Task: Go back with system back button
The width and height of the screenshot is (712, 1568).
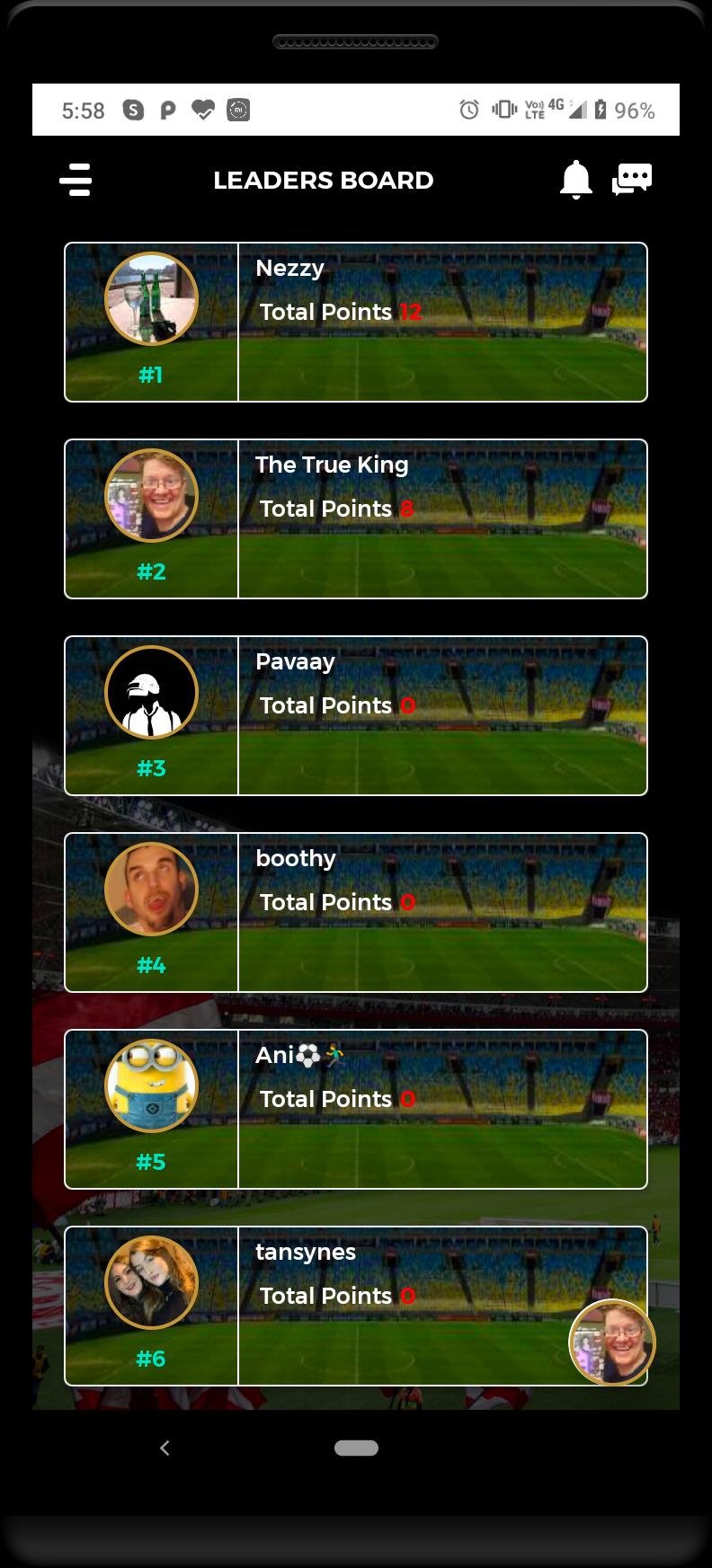Action: click(165, 1448)
